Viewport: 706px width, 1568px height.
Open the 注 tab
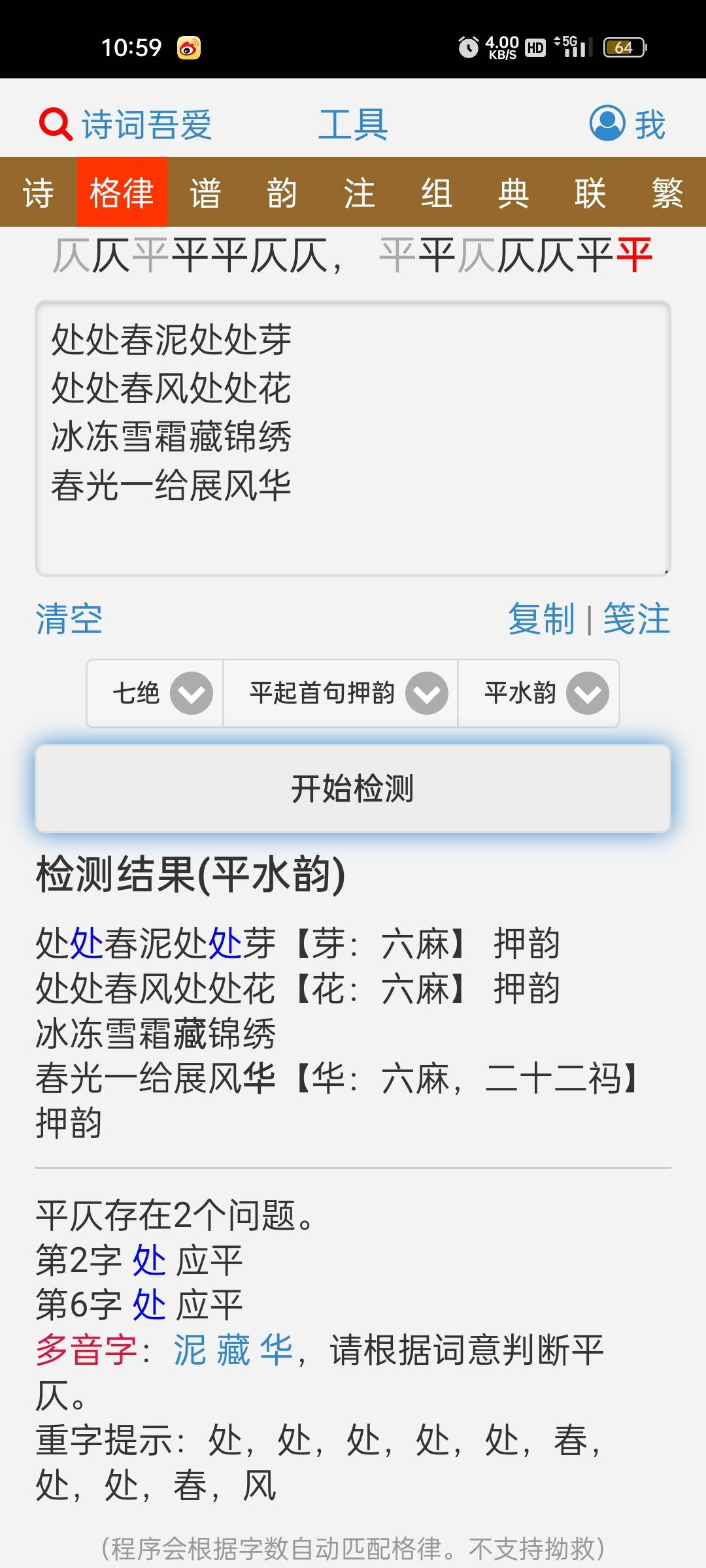pyautogui.click(x=359, y=193)
